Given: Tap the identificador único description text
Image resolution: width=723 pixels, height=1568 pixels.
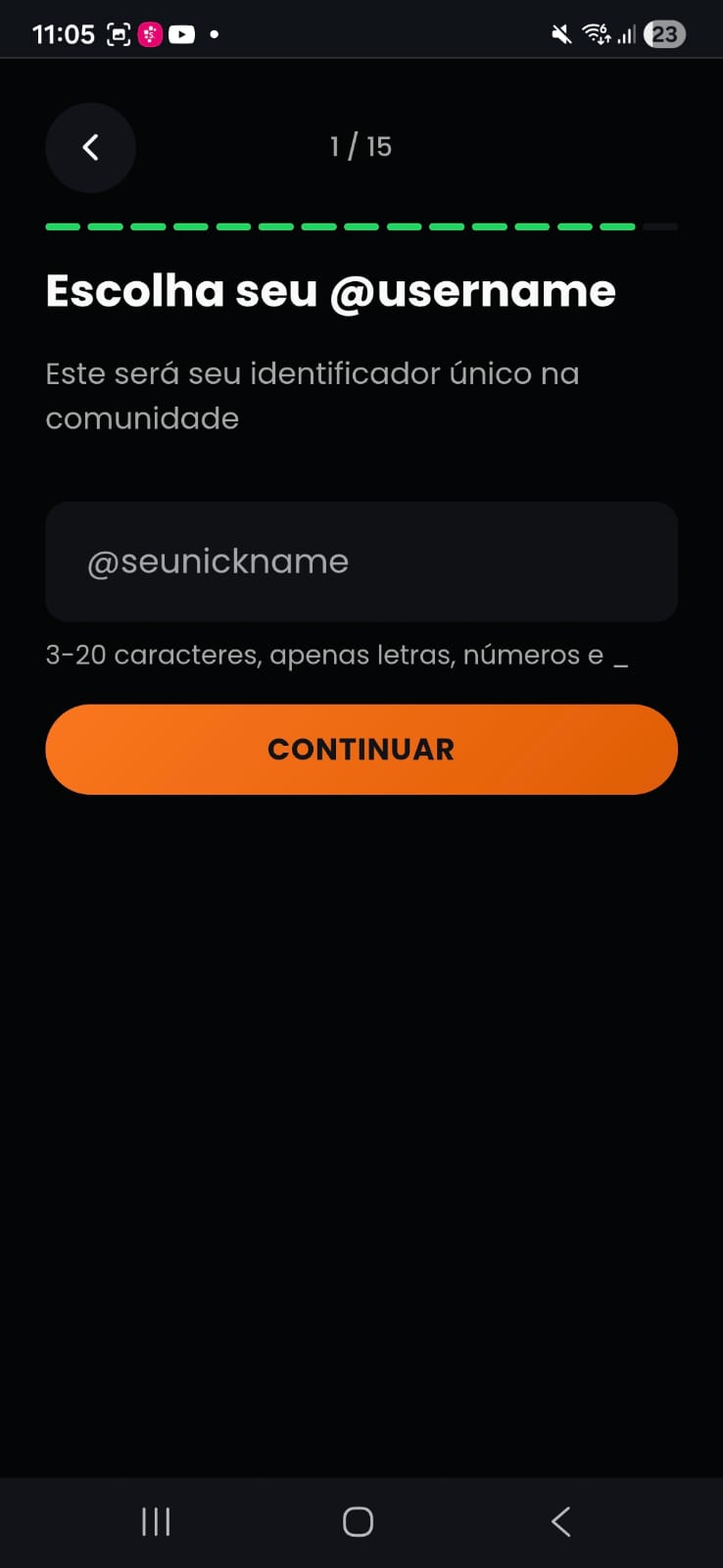Looking at the screenshot, I should 313,395.
